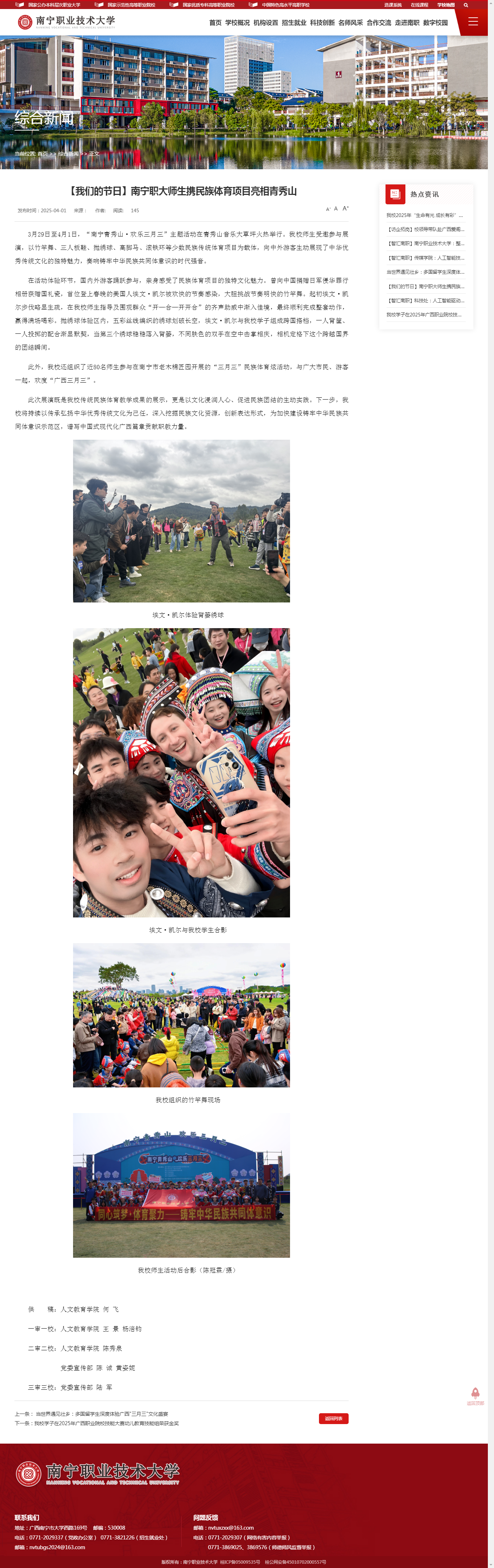Open 数字校园 navigation item
Image resolution: width=494 pixels, height=1568 pixels.
coord(435,22)
